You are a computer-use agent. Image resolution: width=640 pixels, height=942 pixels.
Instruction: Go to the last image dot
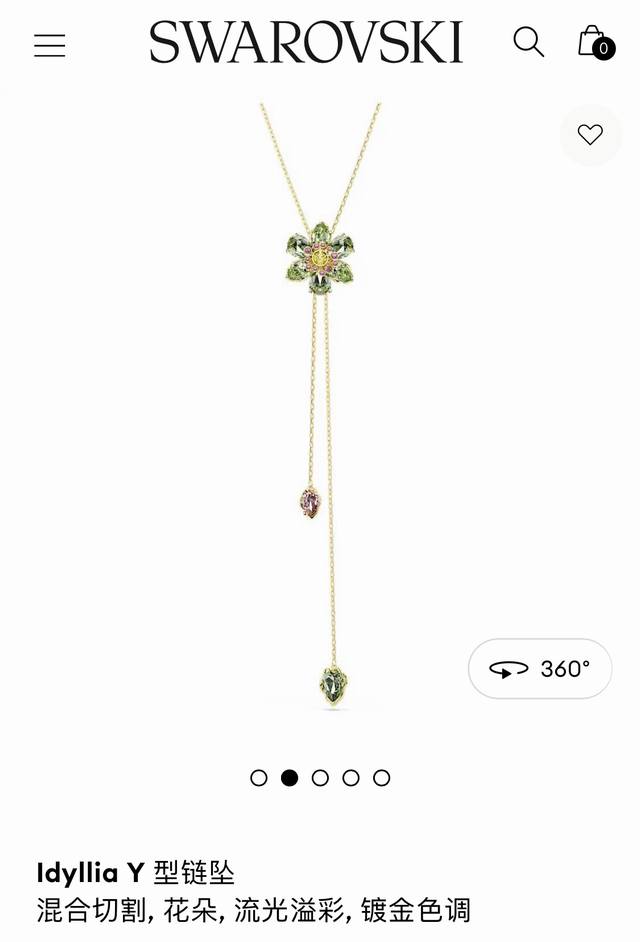pyautogui.click(x=382, y=778)
